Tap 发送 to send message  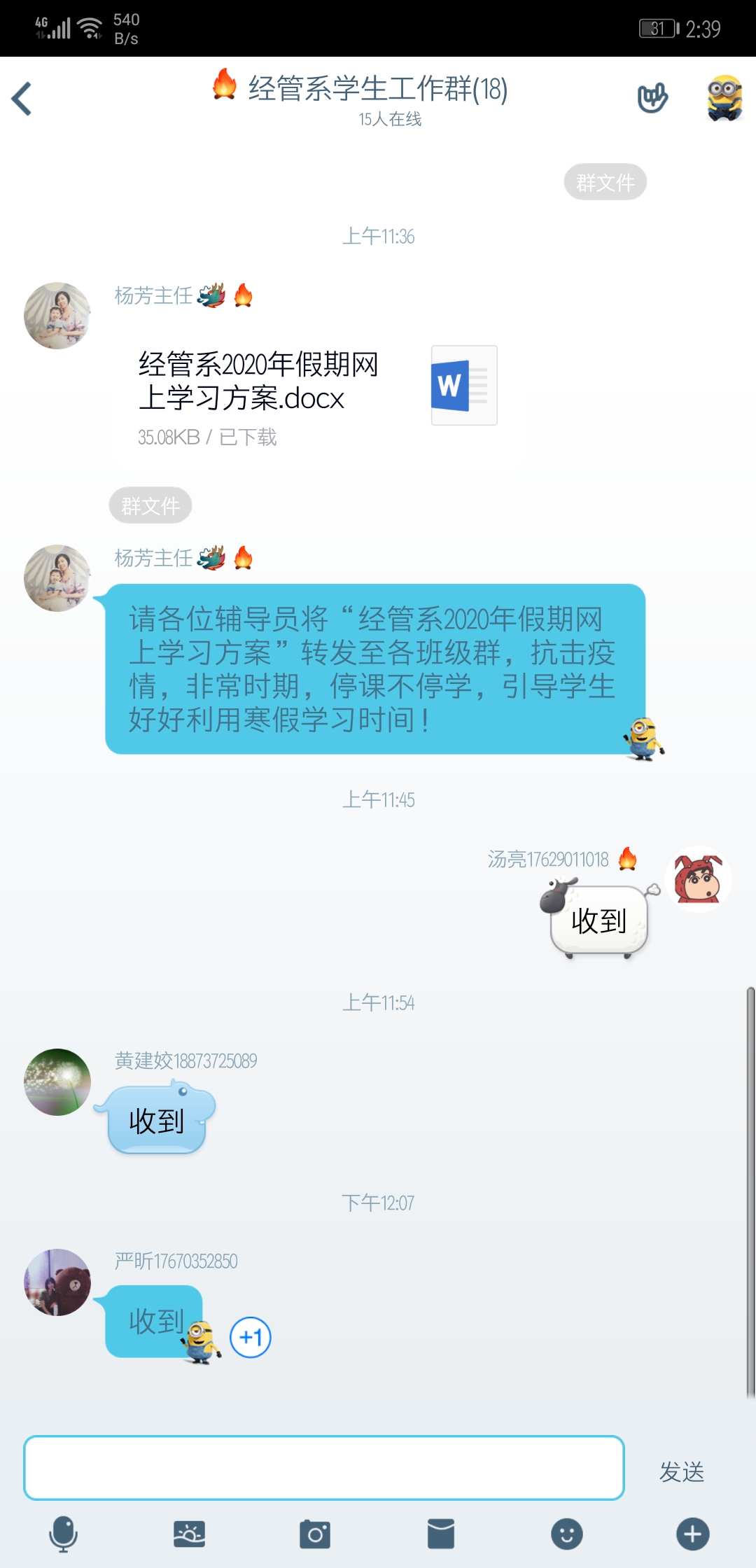point(681,1471)
